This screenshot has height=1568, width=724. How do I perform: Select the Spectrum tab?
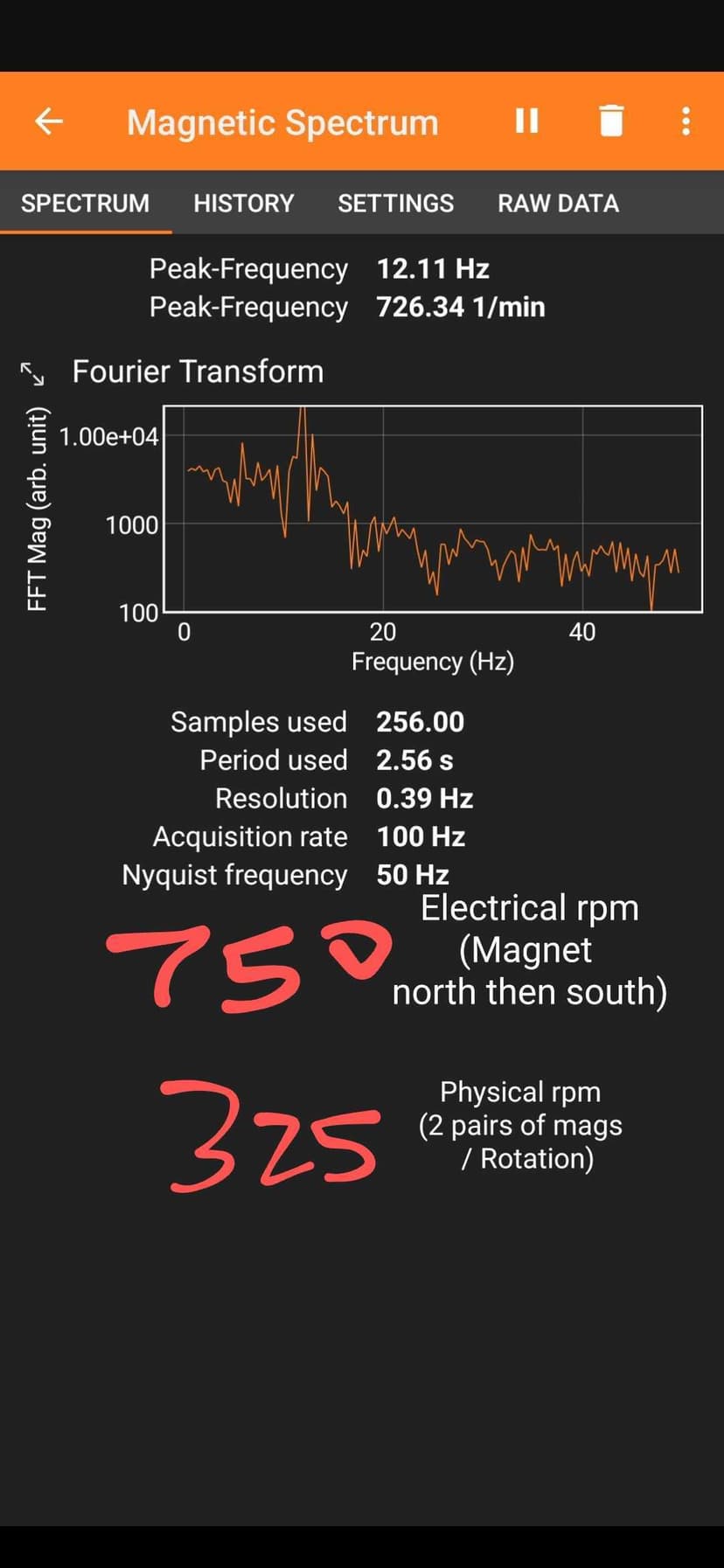click(x=85, y=203)
